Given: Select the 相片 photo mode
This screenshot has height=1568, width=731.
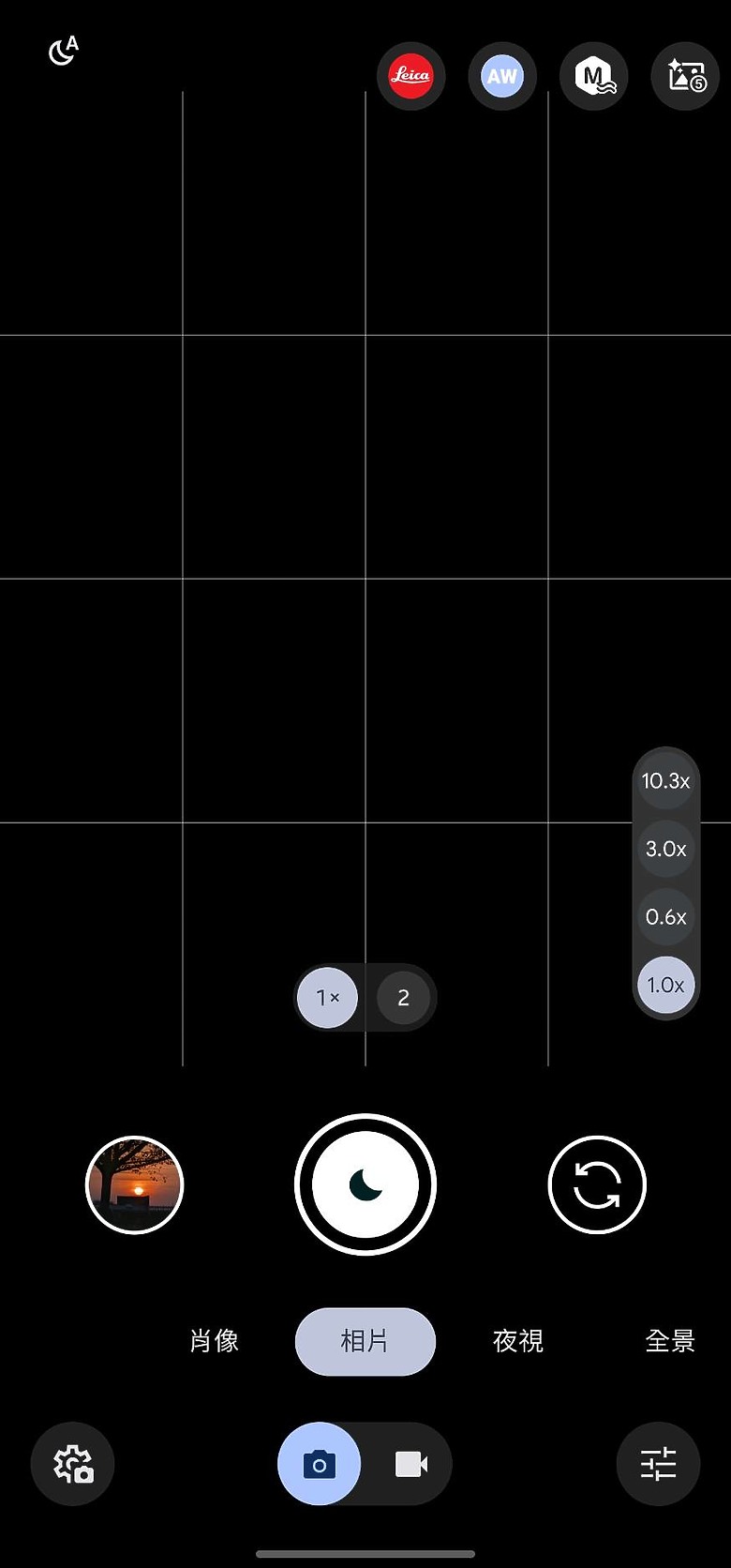Looking at the screenshot, I should (365, 1341).
